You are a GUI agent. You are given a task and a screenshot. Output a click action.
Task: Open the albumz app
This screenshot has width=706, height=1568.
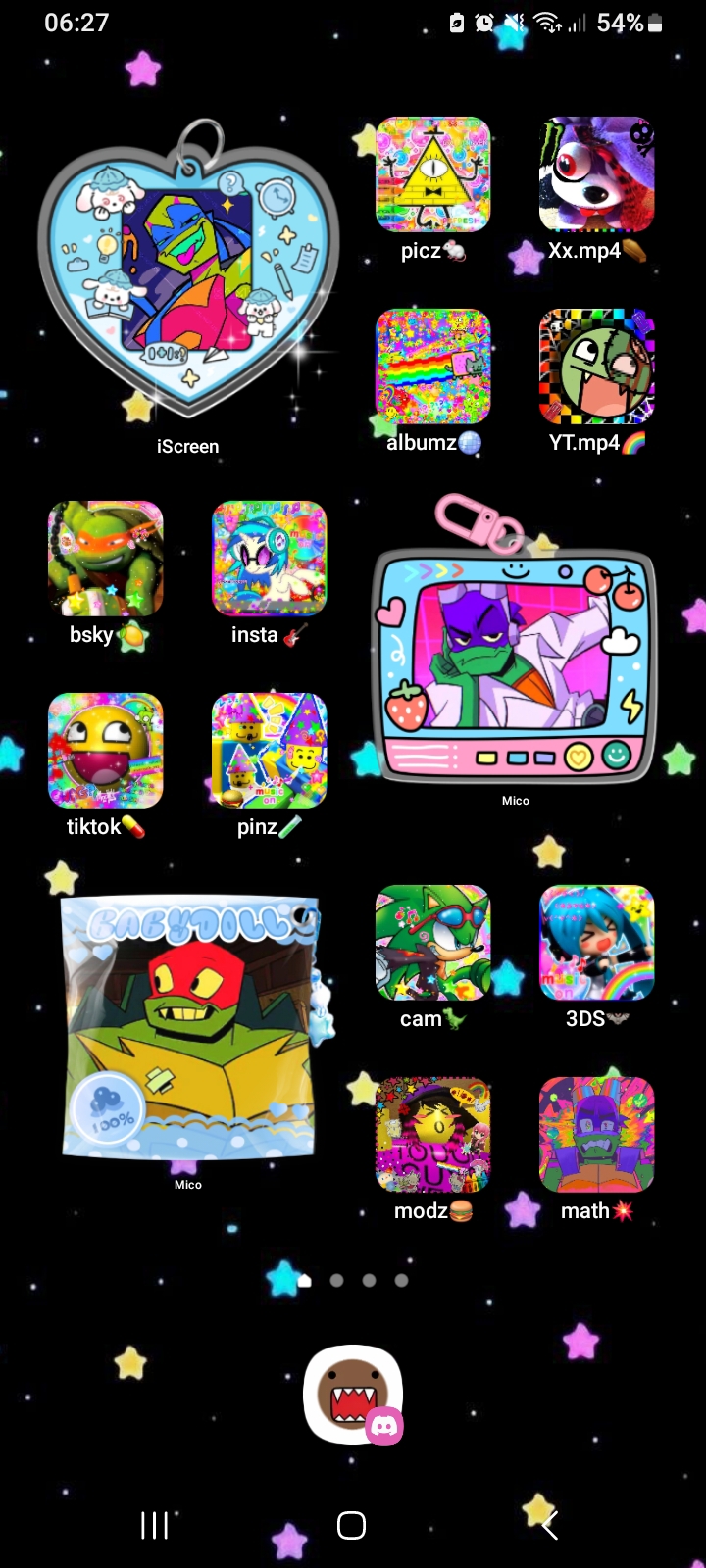pyautogui.click(x=432, y=367)
